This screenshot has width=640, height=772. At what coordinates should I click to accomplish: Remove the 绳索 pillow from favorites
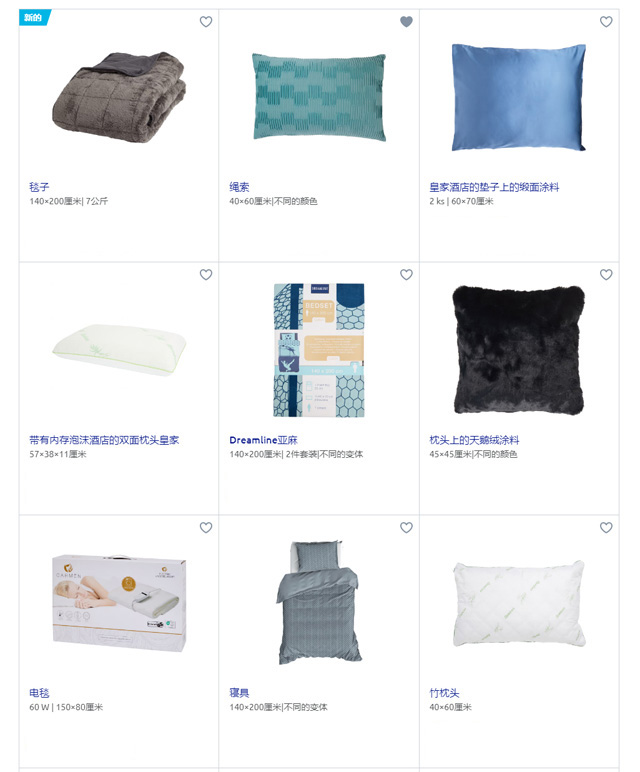coord(406,22)
